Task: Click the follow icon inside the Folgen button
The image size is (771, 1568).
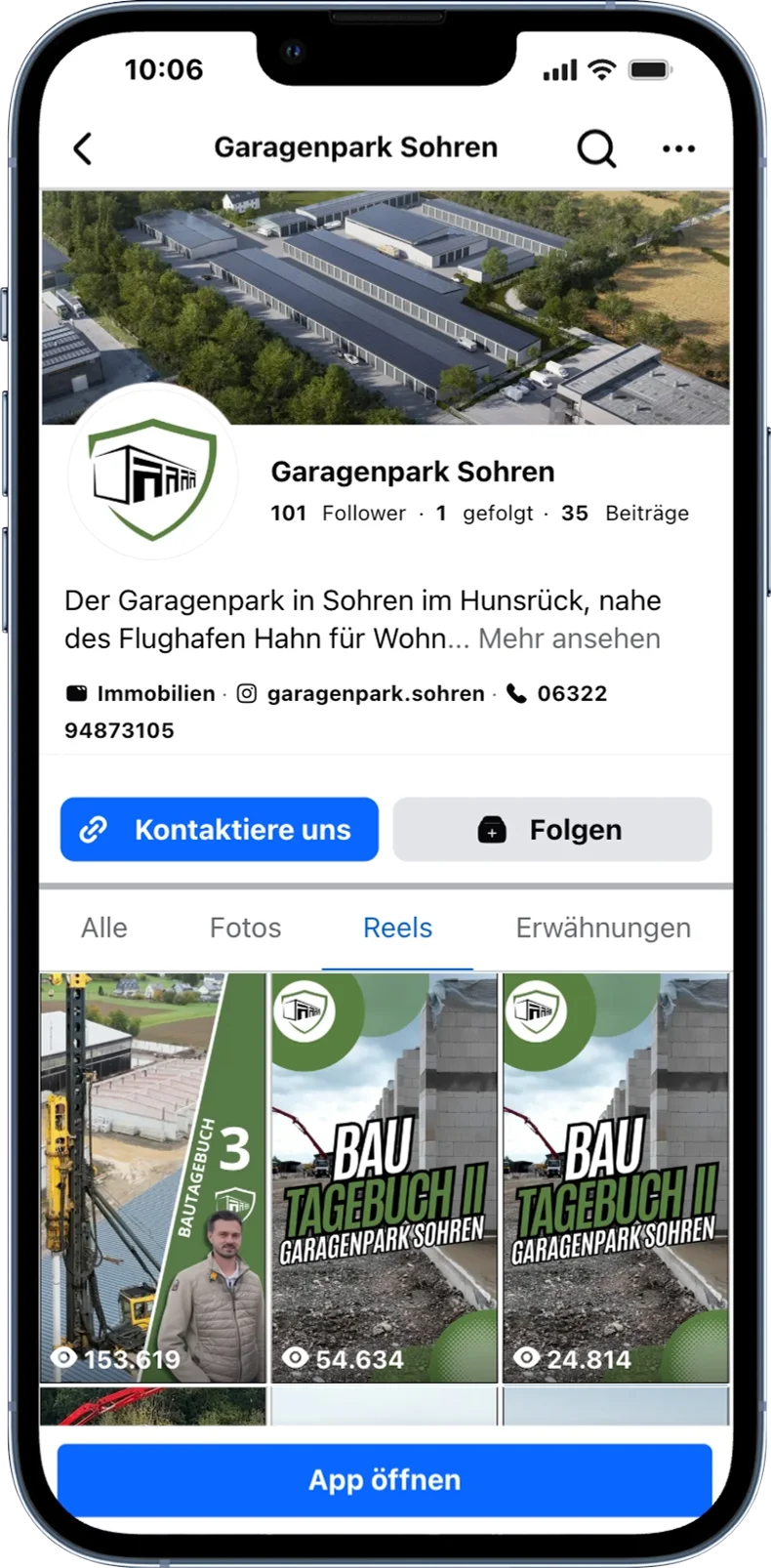Action: [492, 829]
